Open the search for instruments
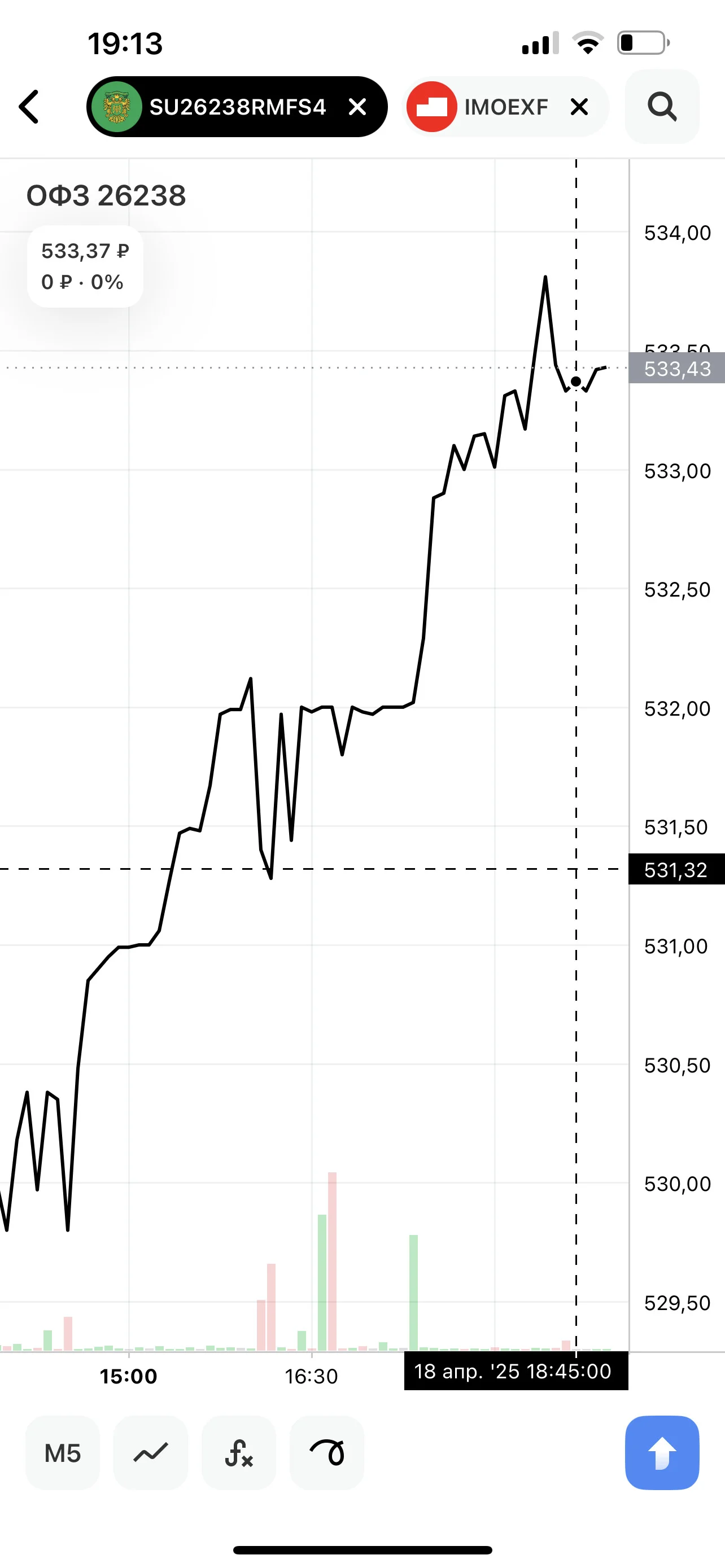725x1568 pixels. pyautogui.click(x=662, y=107)
